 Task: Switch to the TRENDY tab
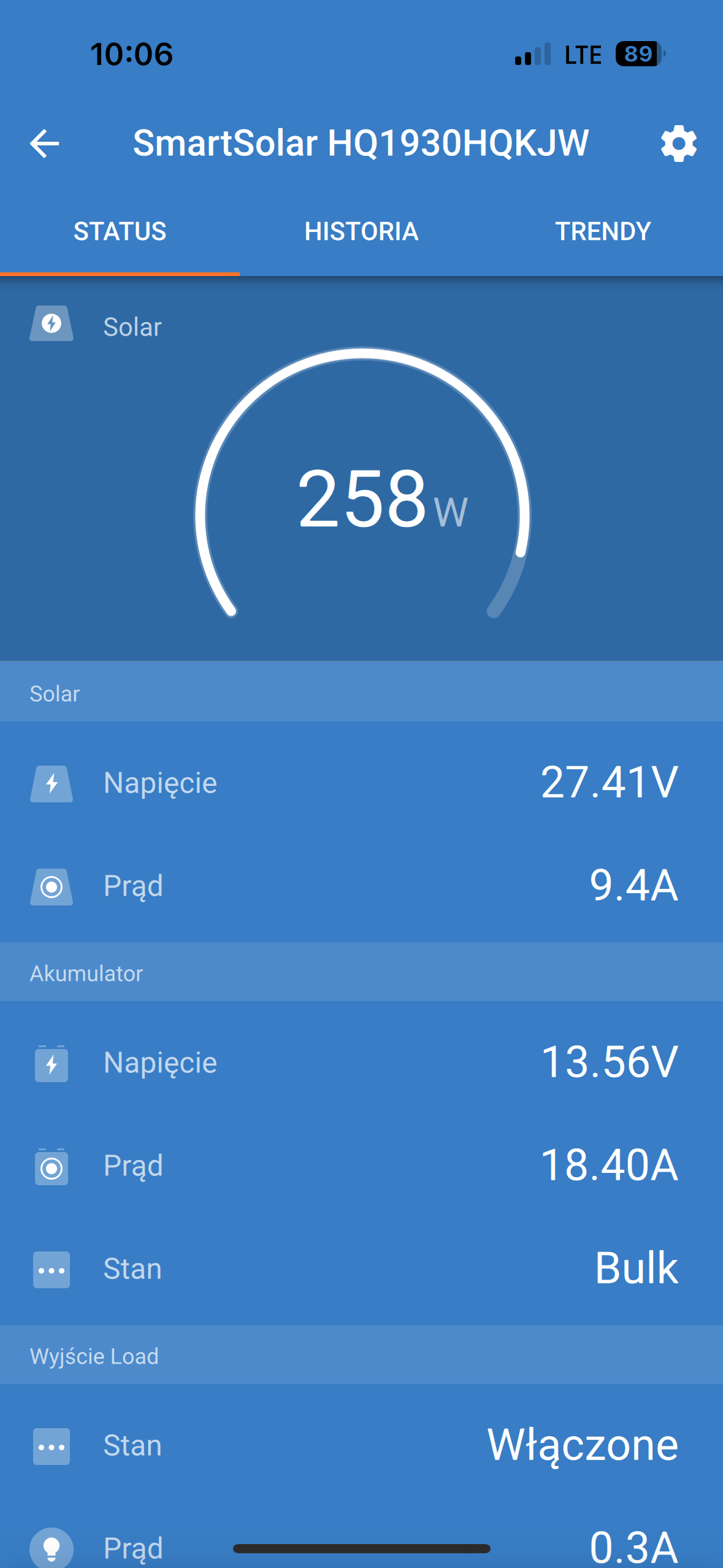tap(603, 232)
